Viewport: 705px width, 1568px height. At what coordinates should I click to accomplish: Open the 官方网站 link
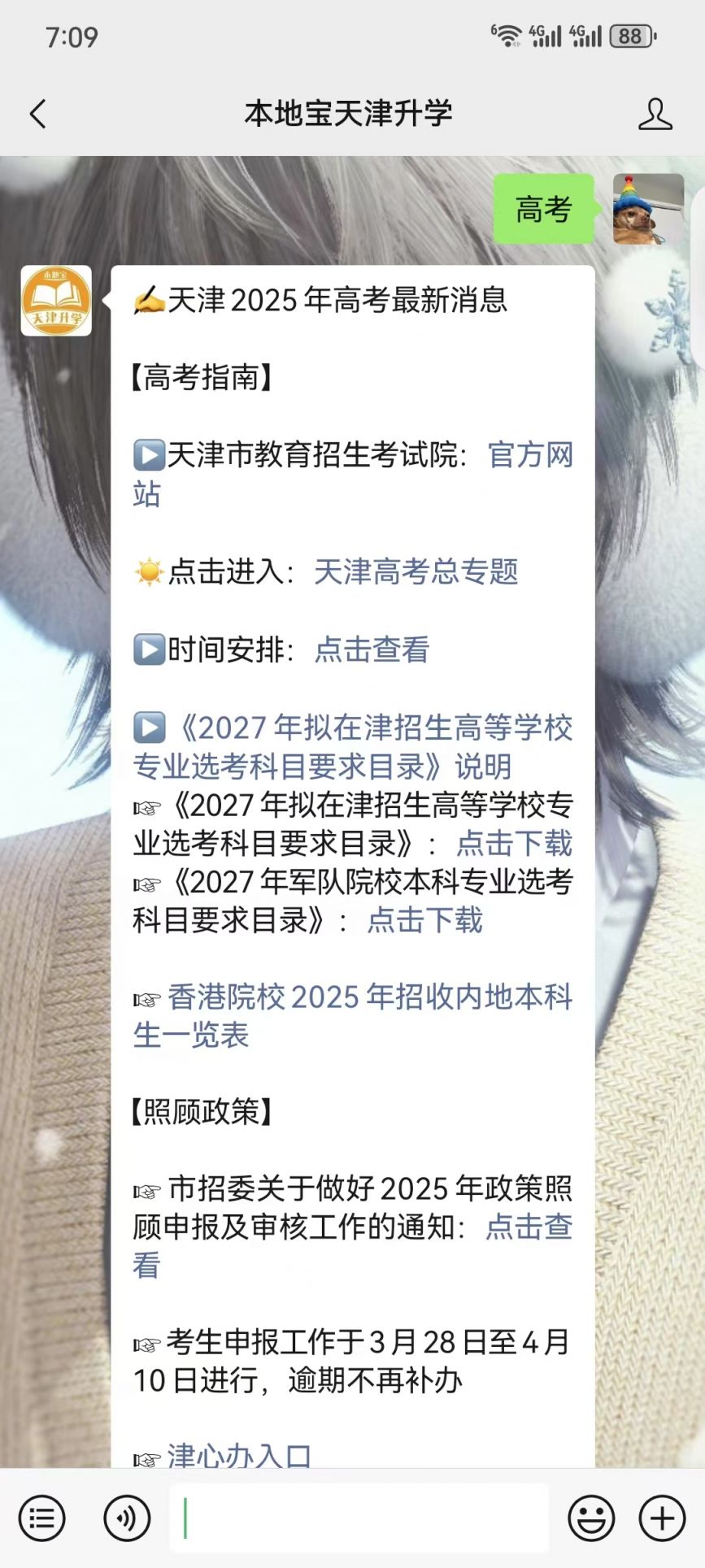pos(529,455)
